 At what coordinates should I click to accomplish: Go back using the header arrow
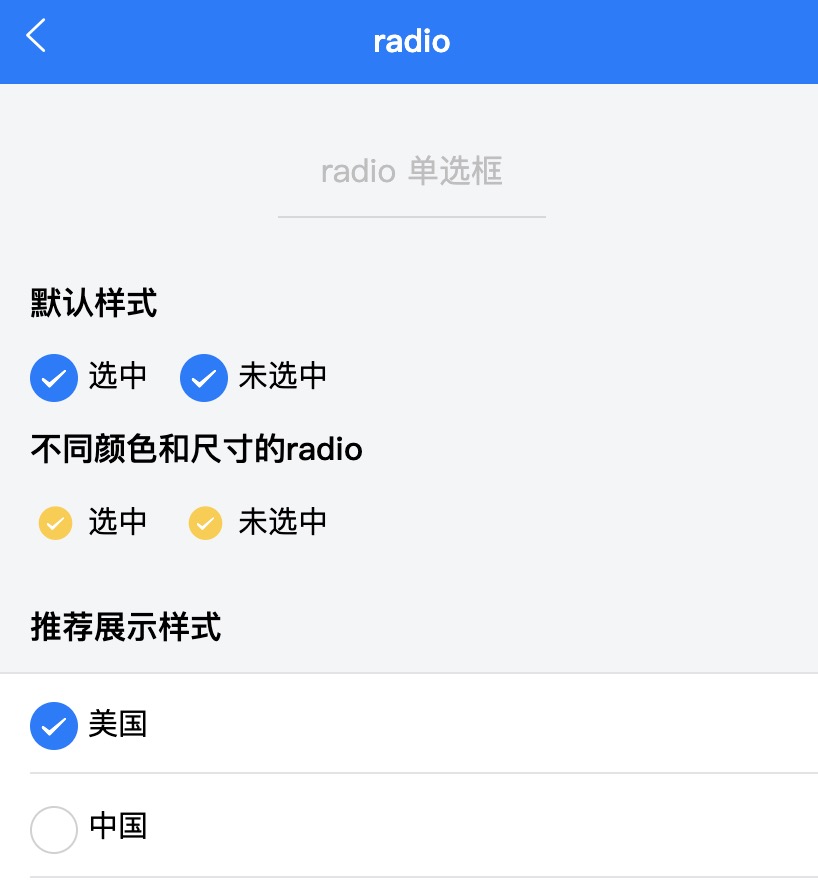click(36, 36)
